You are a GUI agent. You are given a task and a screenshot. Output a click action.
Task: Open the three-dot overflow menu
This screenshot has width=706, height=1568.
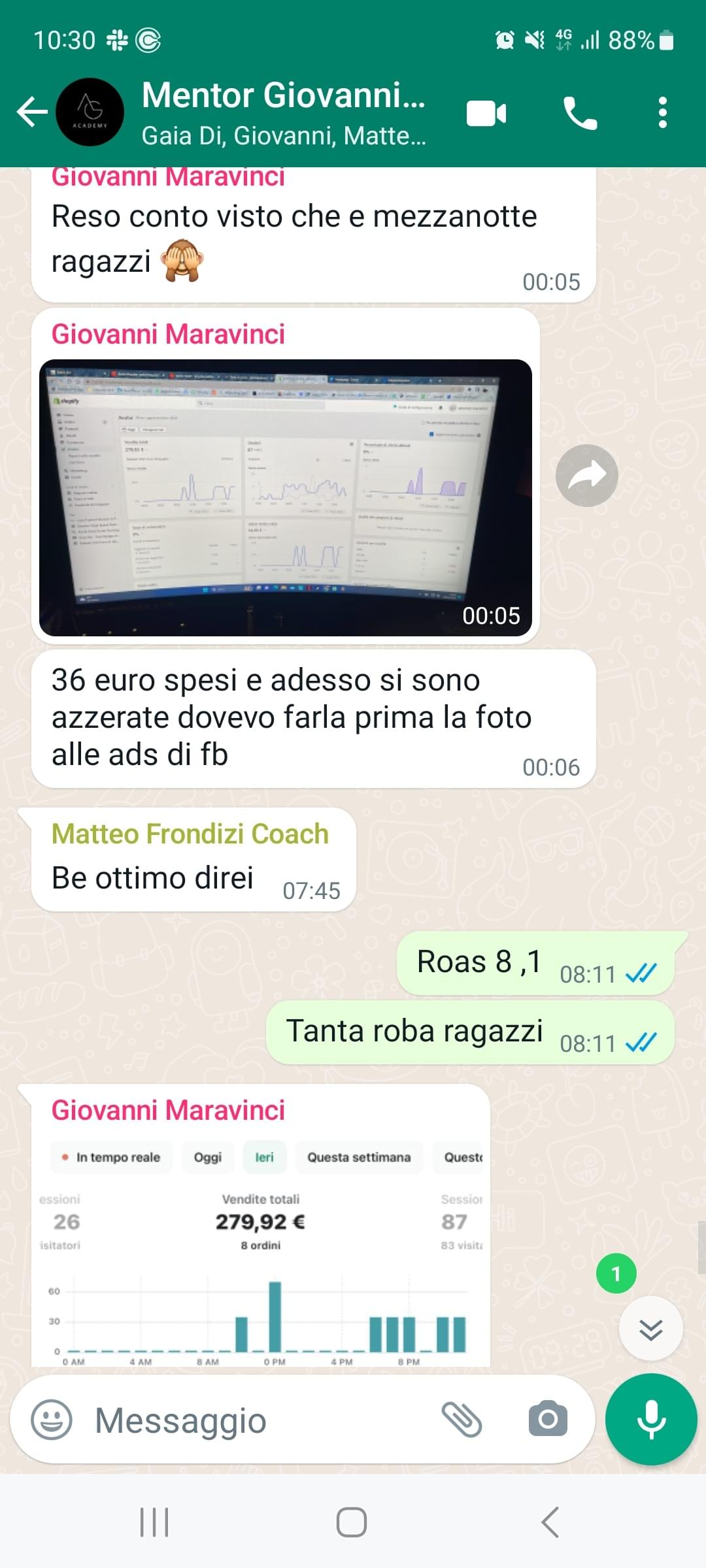pos(663,112)
